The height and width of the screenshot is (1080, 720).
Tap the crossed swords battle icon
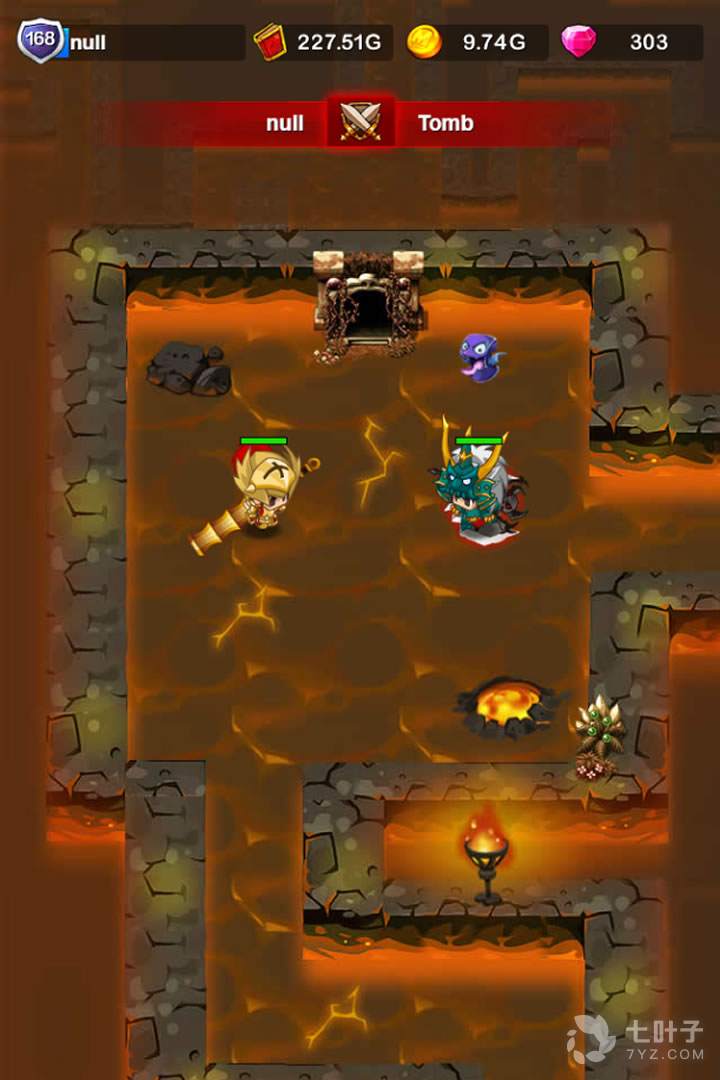(x=360, y=123)
